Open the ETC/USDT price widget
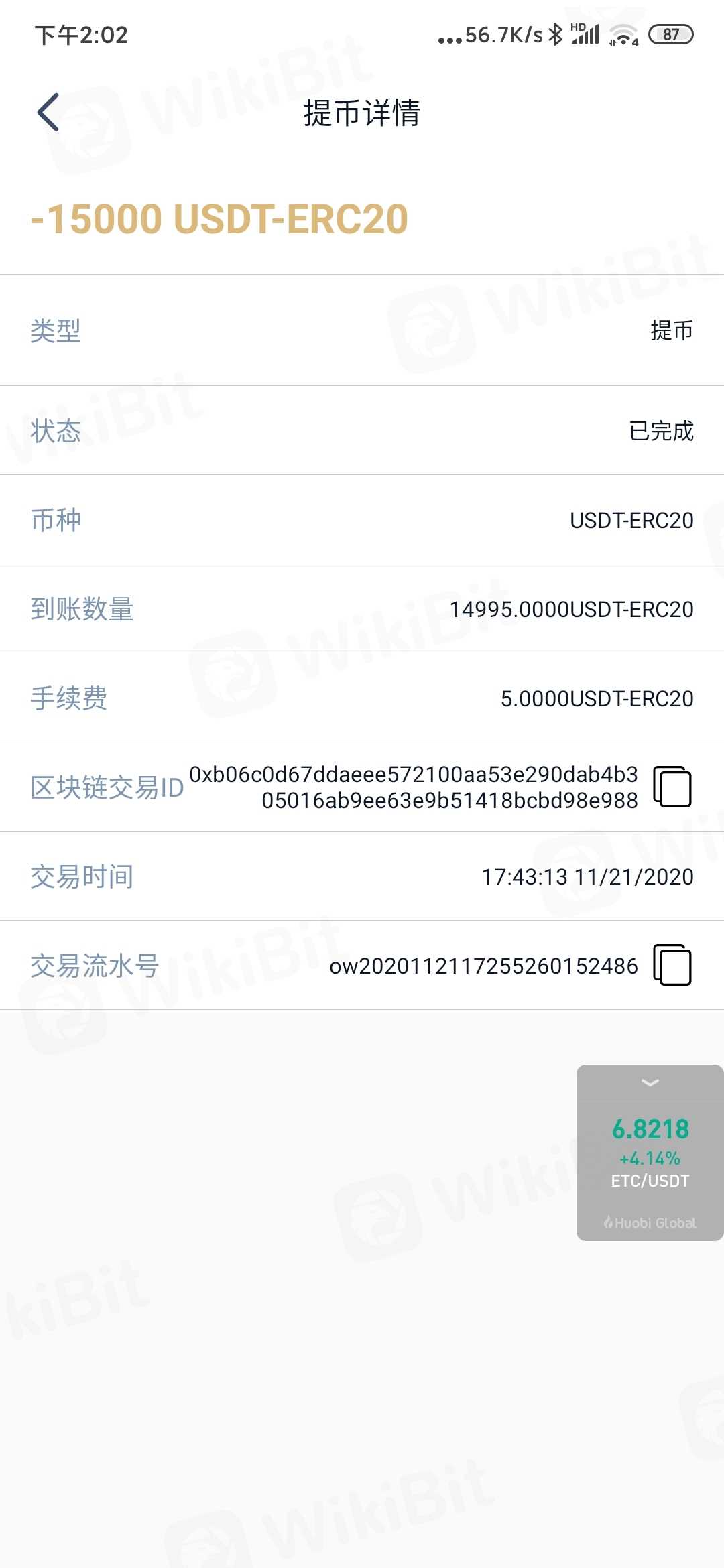 tap(650, 1154)
